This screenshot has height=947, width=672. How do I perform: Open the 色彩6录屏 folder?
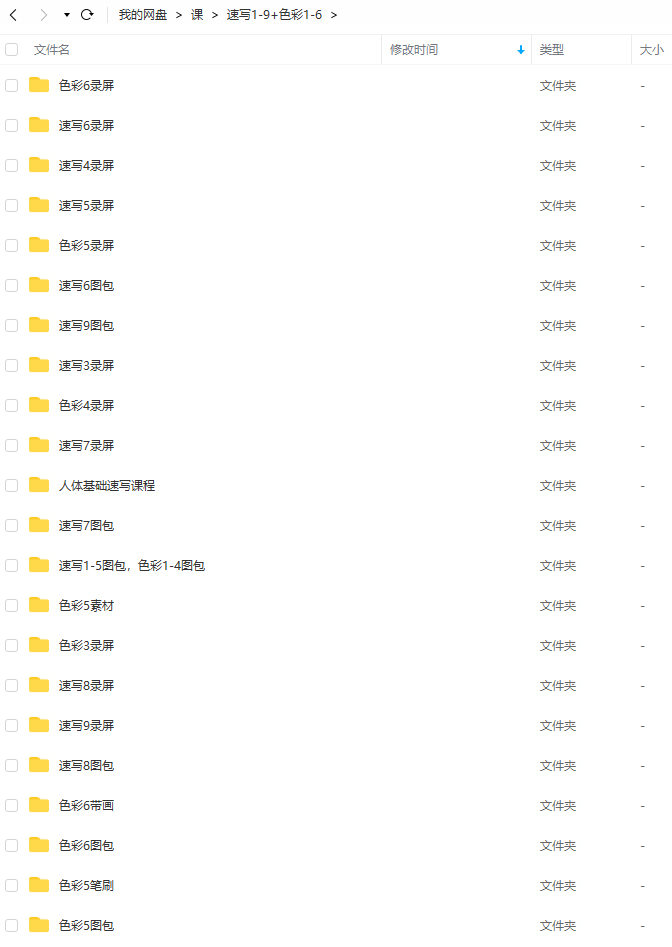point(86,86)
